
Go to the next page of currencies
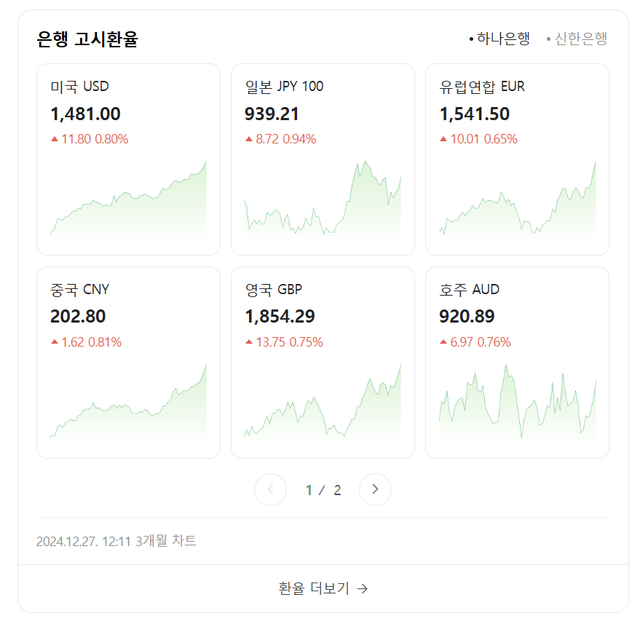[x=375, y=489]
